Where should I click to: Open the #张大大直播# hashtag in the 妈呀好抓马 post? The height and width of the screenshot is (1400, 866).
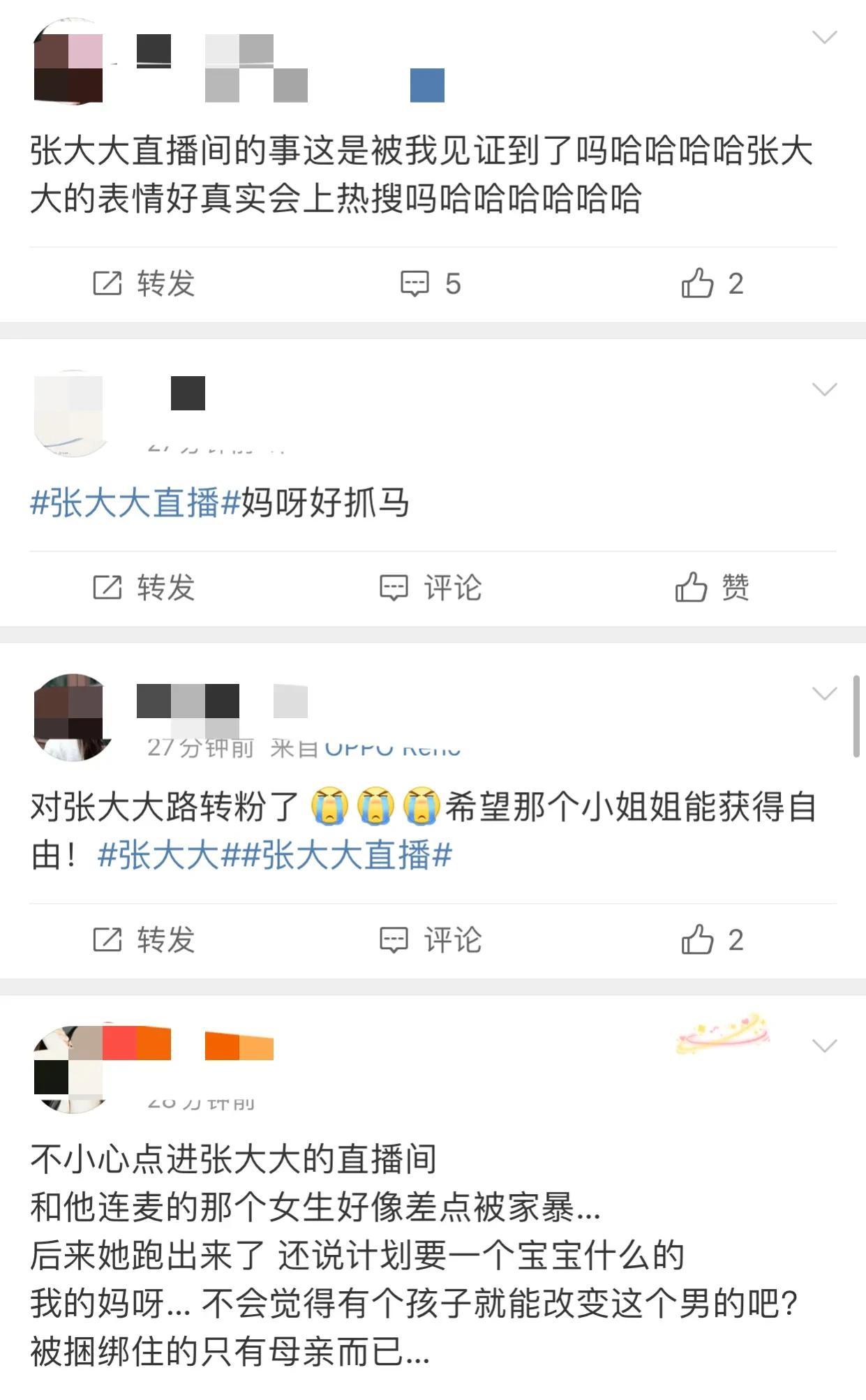click(x=135, y=502)
